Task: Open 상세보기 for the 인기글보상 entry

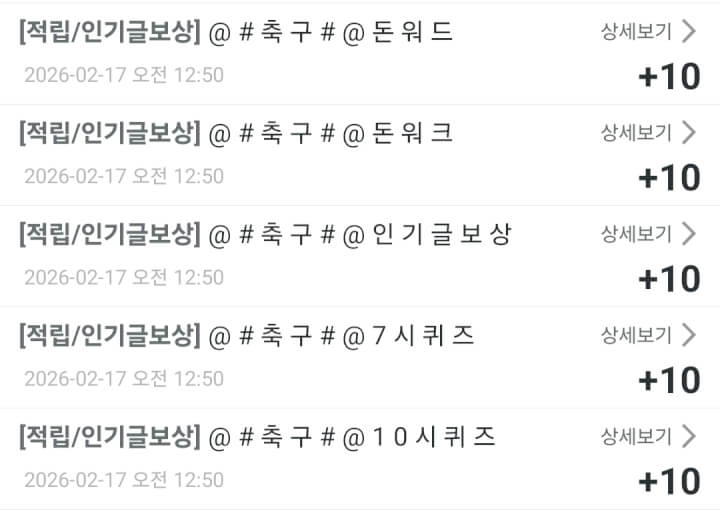Action: coord(647,234)
